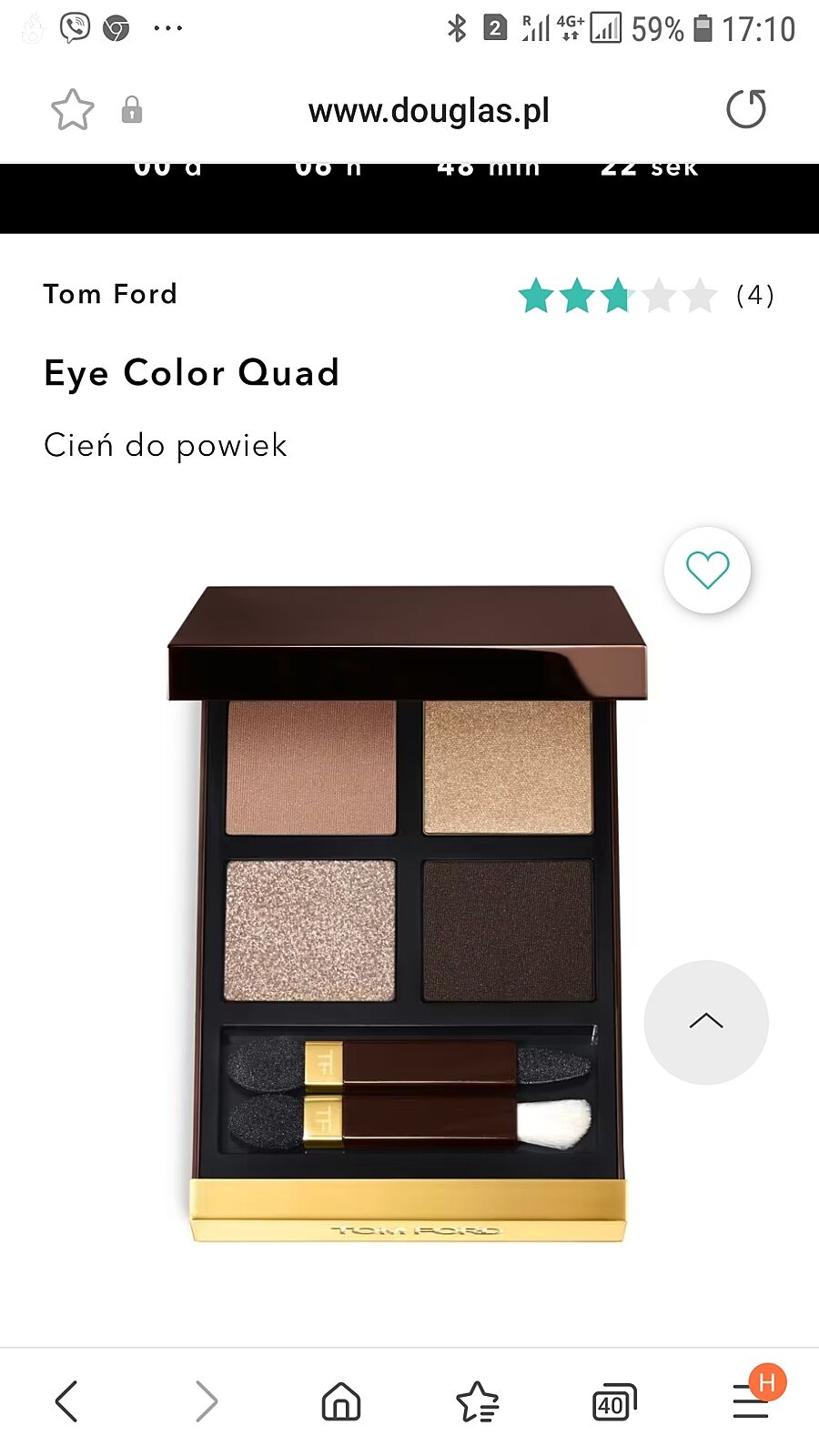Jump back to top with arrow button
The image size is (819, 1456).
coord(706,1022)
